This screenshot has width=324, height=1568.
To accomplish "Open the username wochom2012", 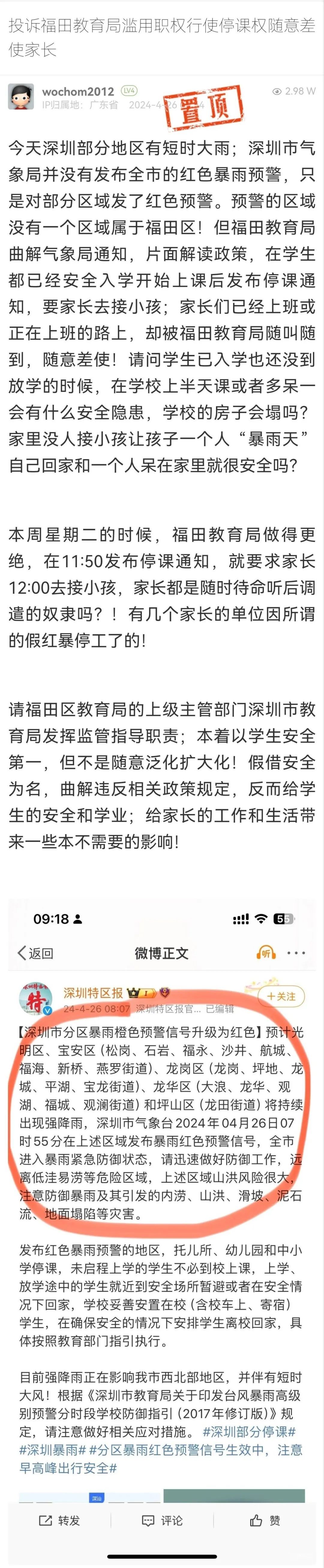I will (x=78, y=91).
